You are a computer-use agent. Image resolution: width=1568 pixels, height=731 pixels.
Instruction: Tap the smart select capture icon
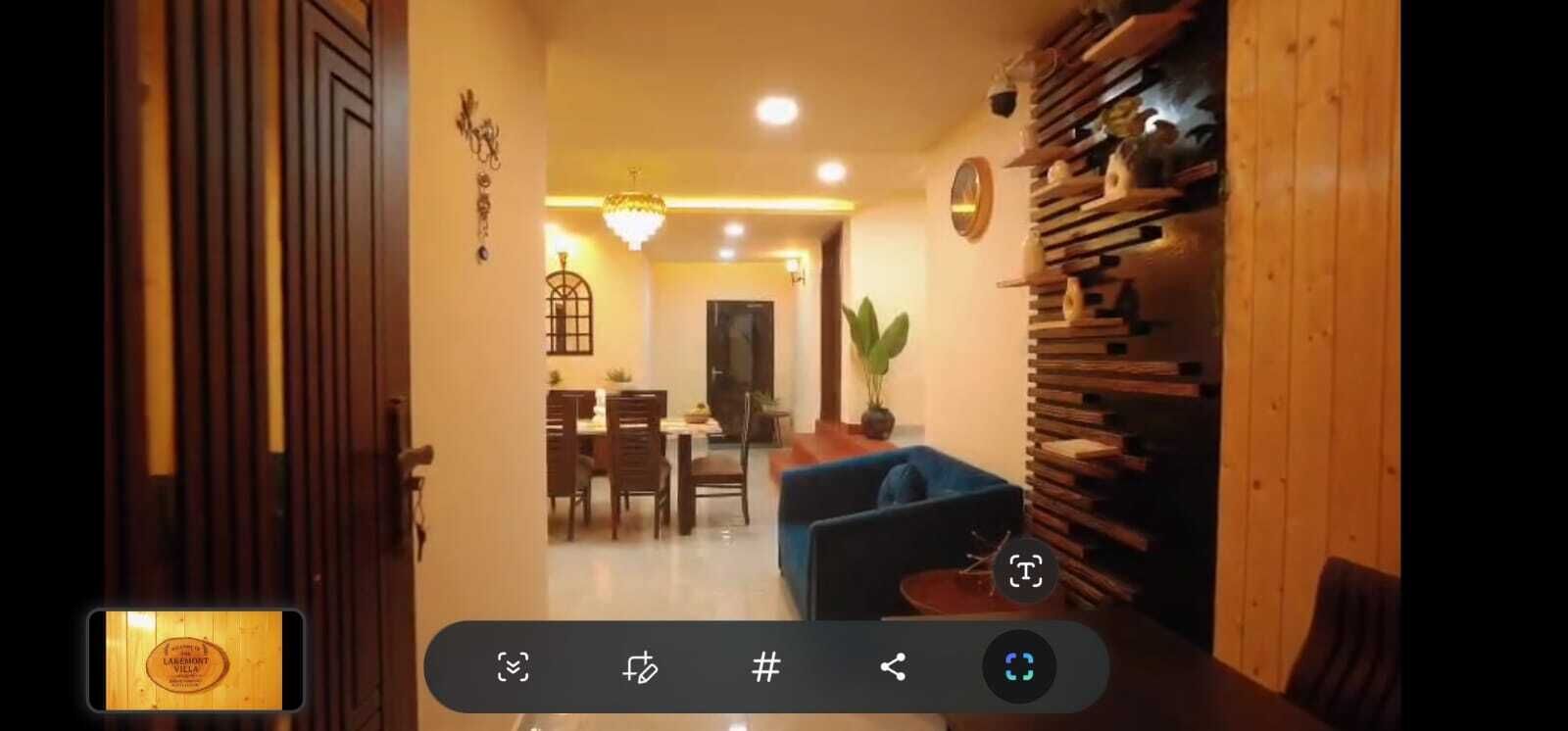pos(1019,667)
